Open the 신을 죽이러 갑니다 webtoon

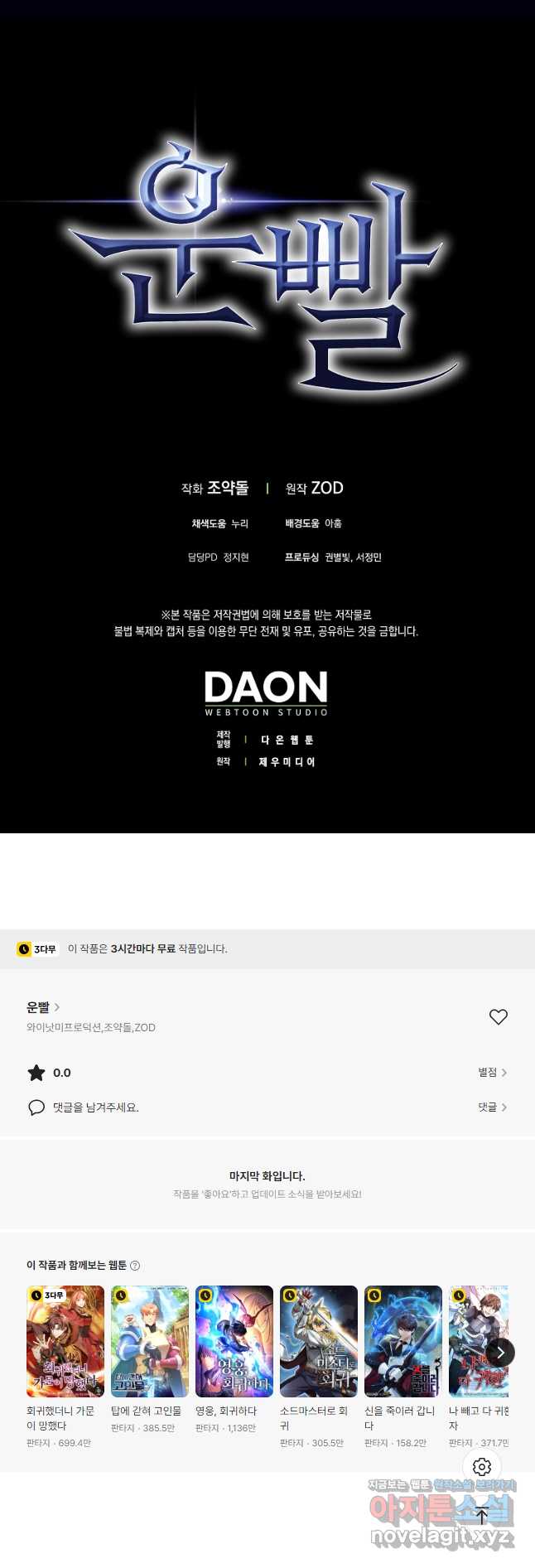[403, 1342]
